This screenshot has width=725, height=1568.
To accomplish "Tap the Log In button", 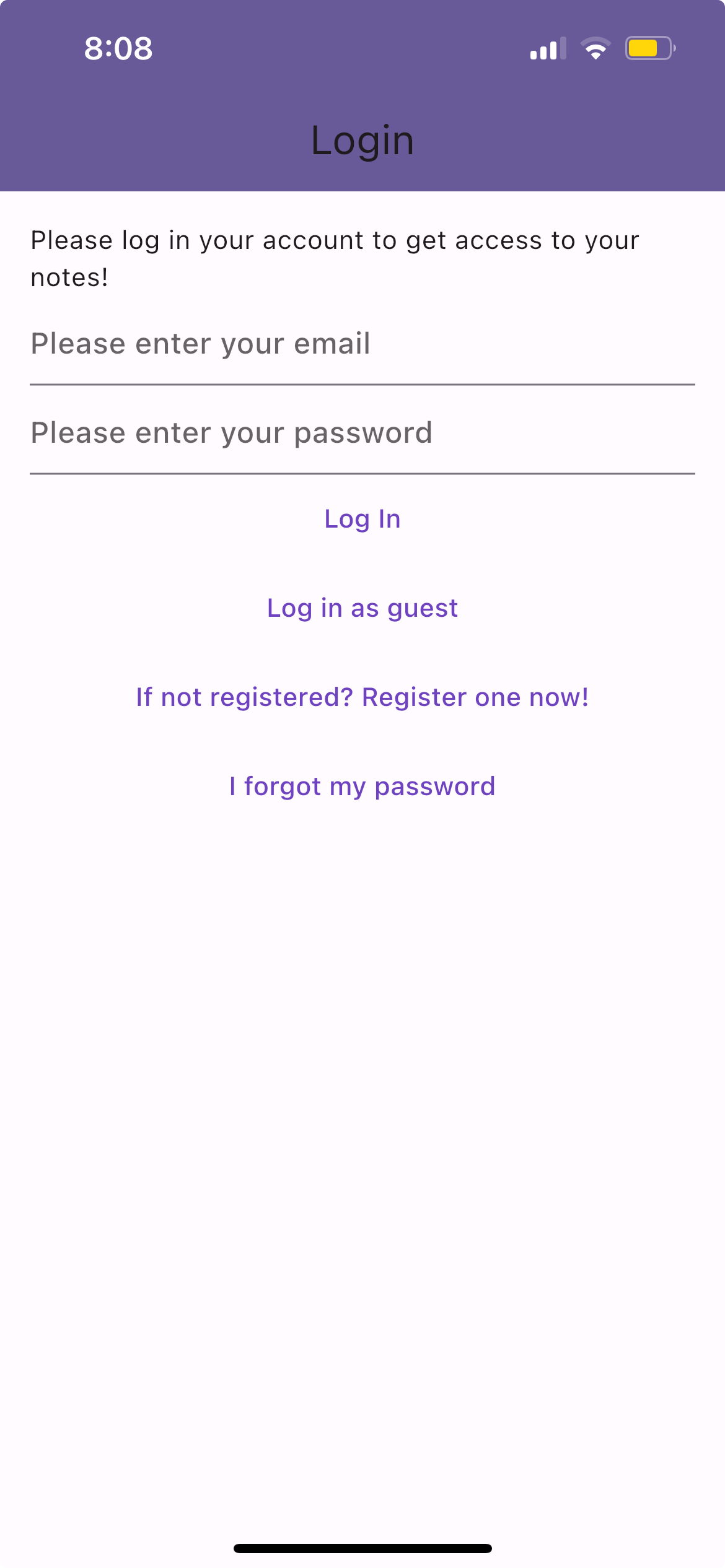I will pyautogui.click(x=362, y=519).
